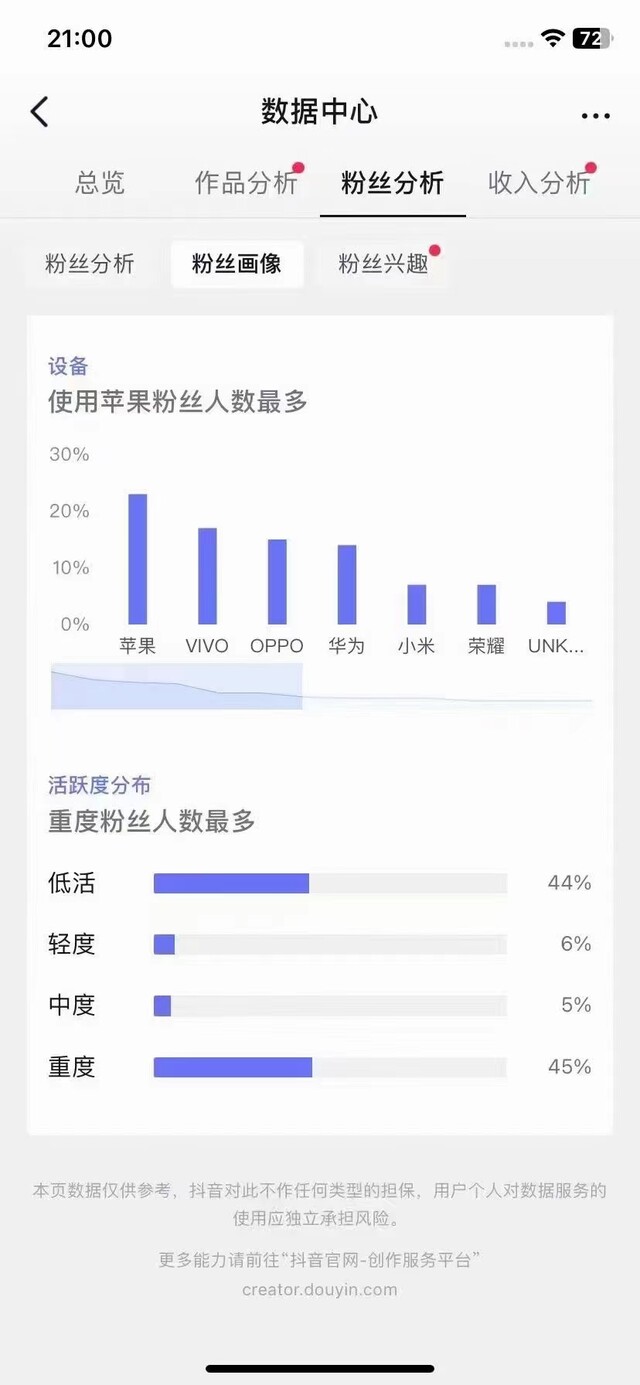Switch to the 总览 tab
Screen dimensions: 640x1385
pos(100,183)
